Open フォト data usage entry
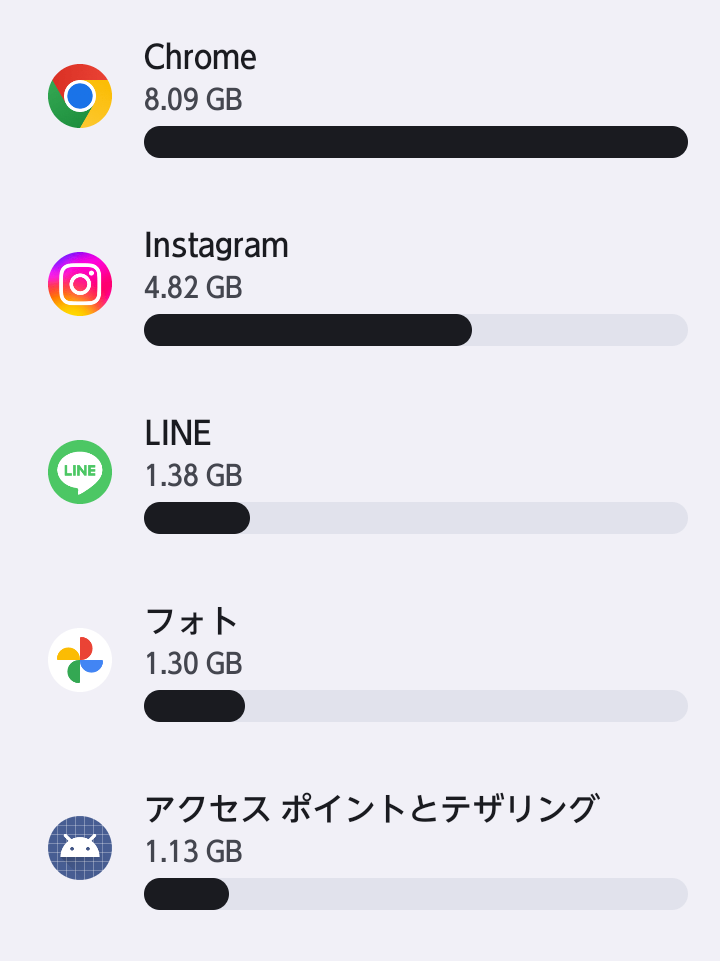This screenshot has height=961, width=720. point(360,661)
